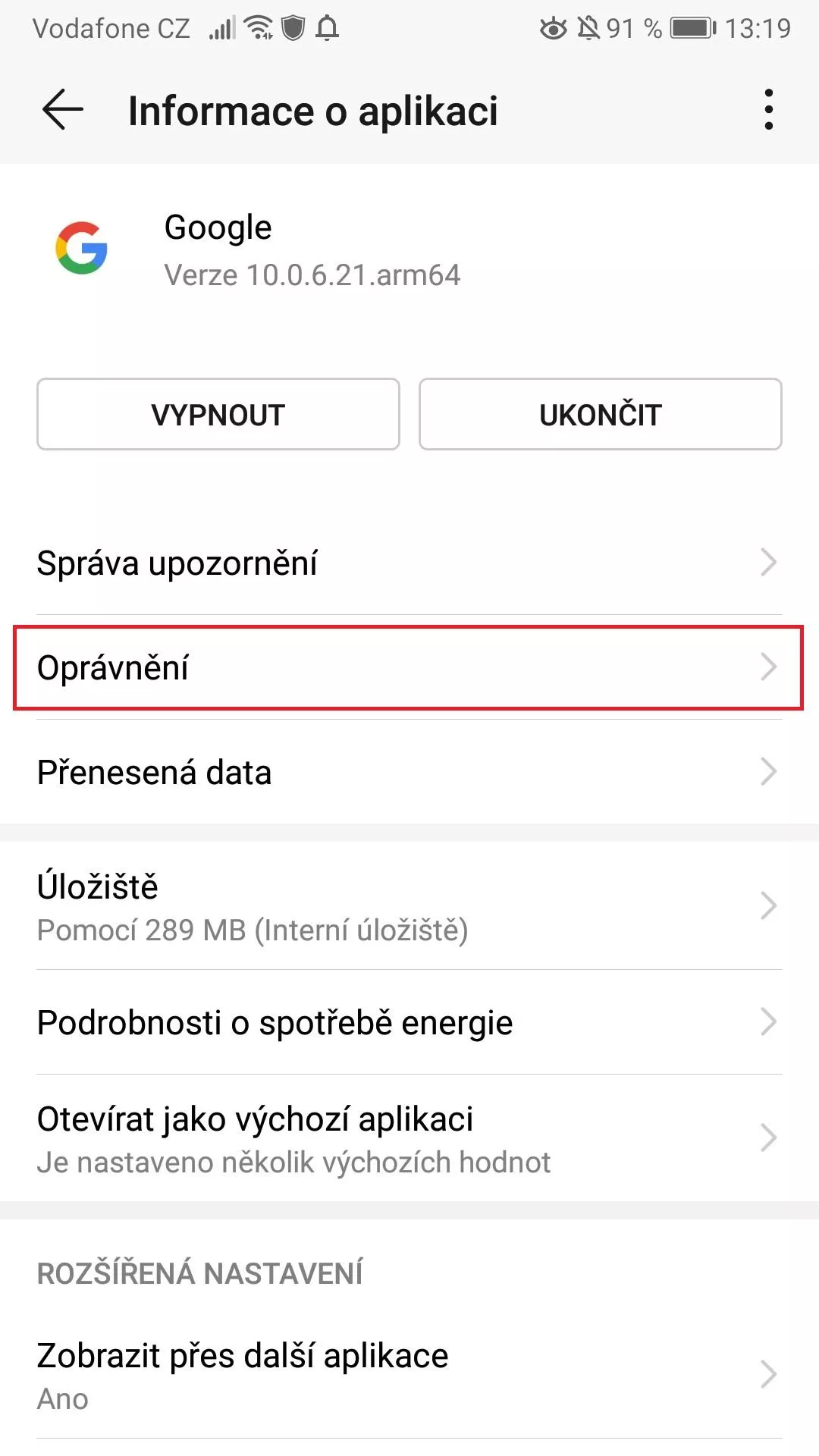The height and width of the screenshot is (1456, 819).
Task: Force stop with the UKONČIT button
Action: (x=601, y=414)
